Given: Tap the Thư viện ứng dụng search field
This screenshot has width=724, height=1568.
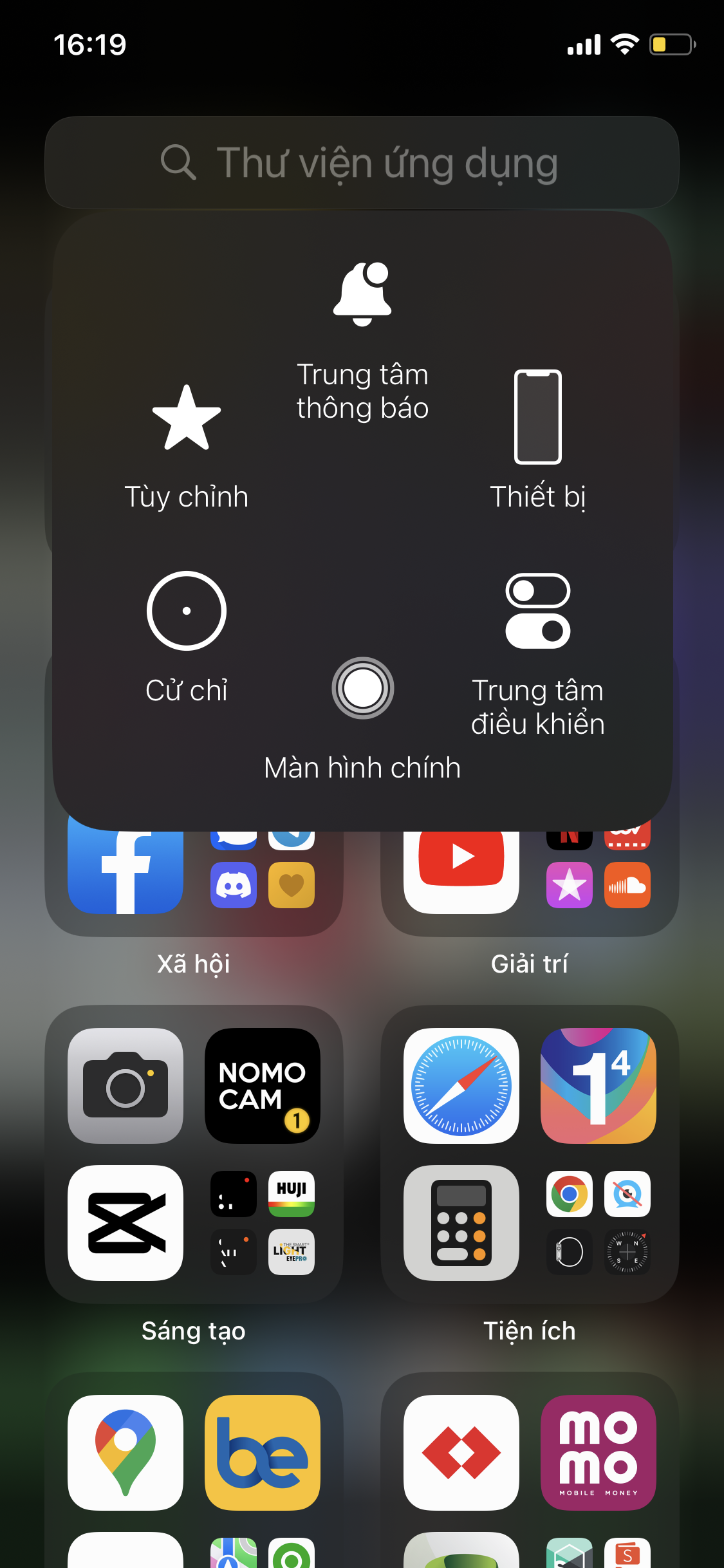Looking at the screenshot, I should [x=362, y=162].
